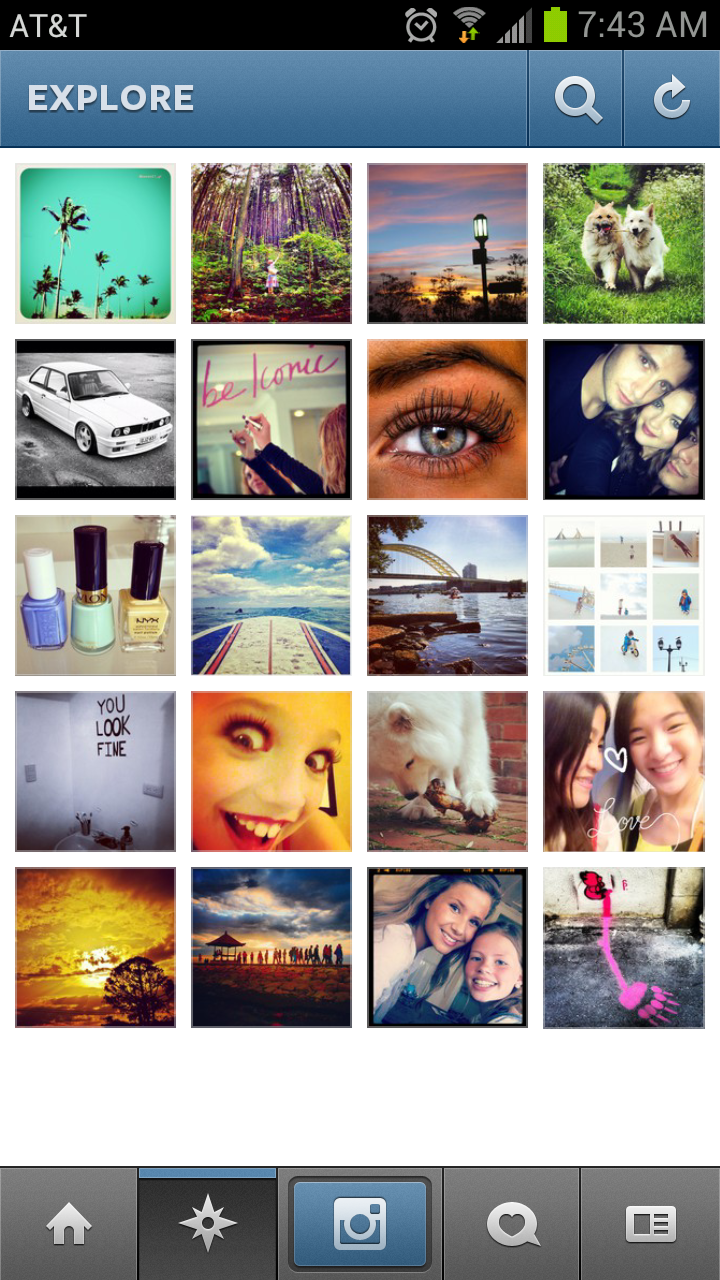View the pink graffiti photo
The width and height of the screenshot is (720, 1280).
[624, 948]
